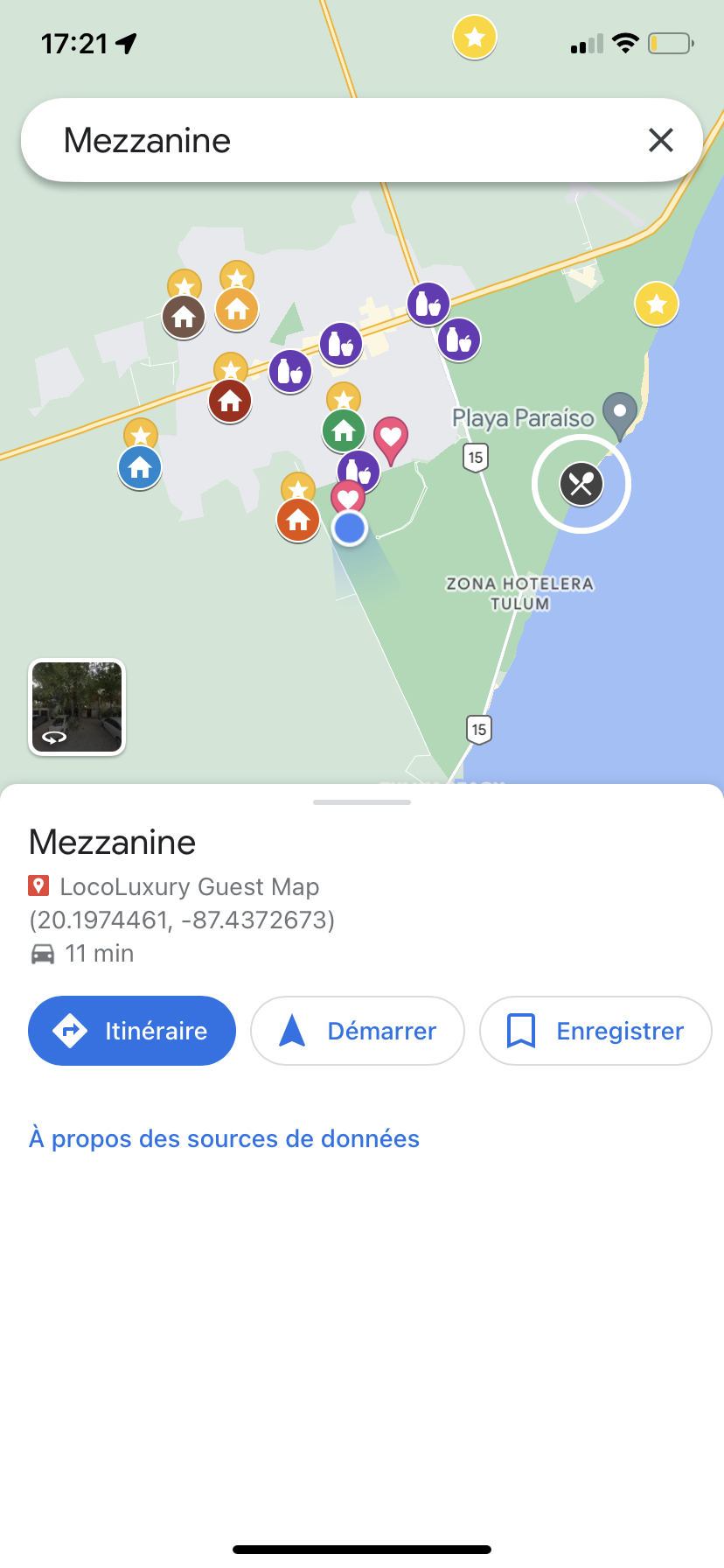Screen dimensions: 724x1568
Task: Expand the Mezzanine place sheet handle
Action: click(362, 801)
